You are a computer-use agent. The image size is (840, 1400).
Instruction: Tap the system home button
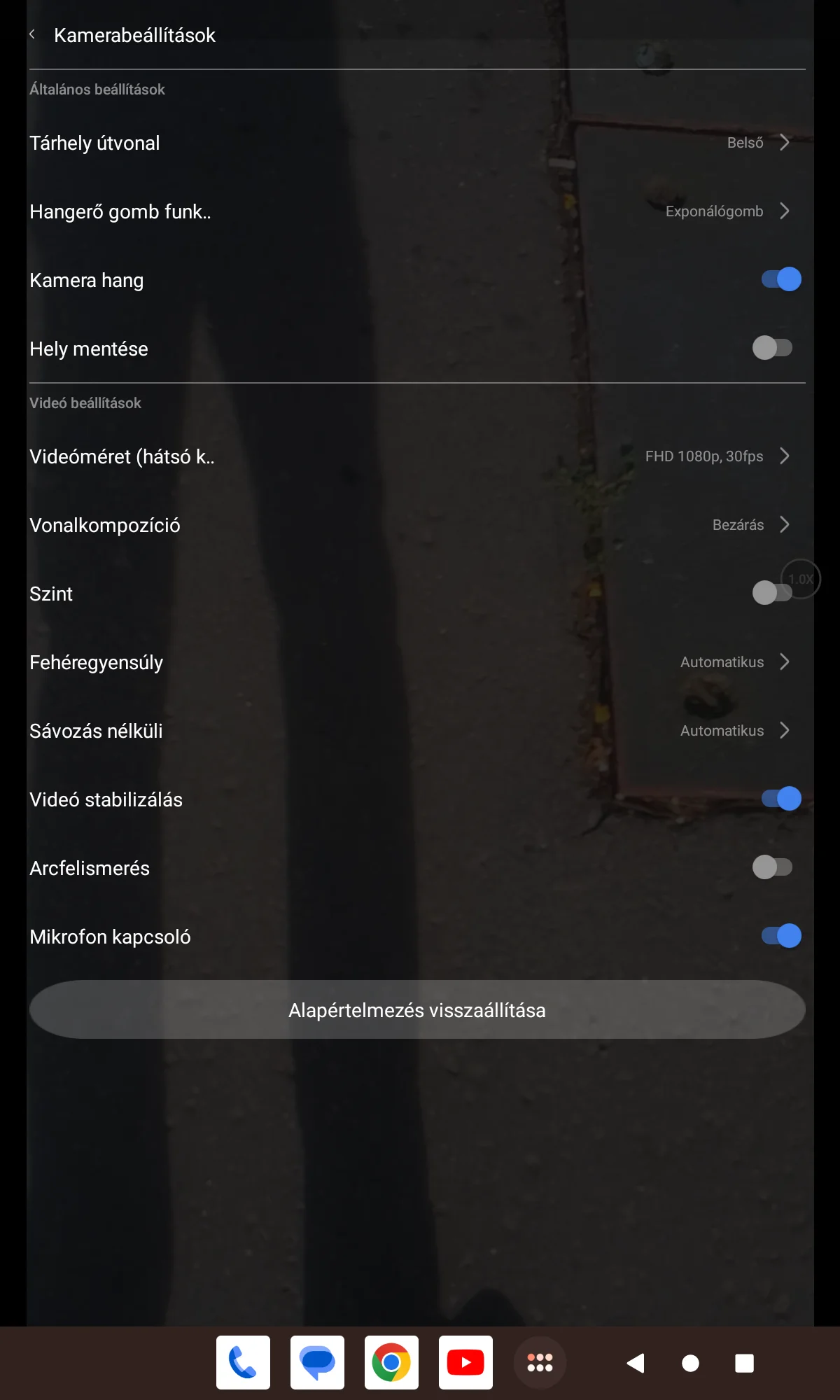click(690, 1363)
